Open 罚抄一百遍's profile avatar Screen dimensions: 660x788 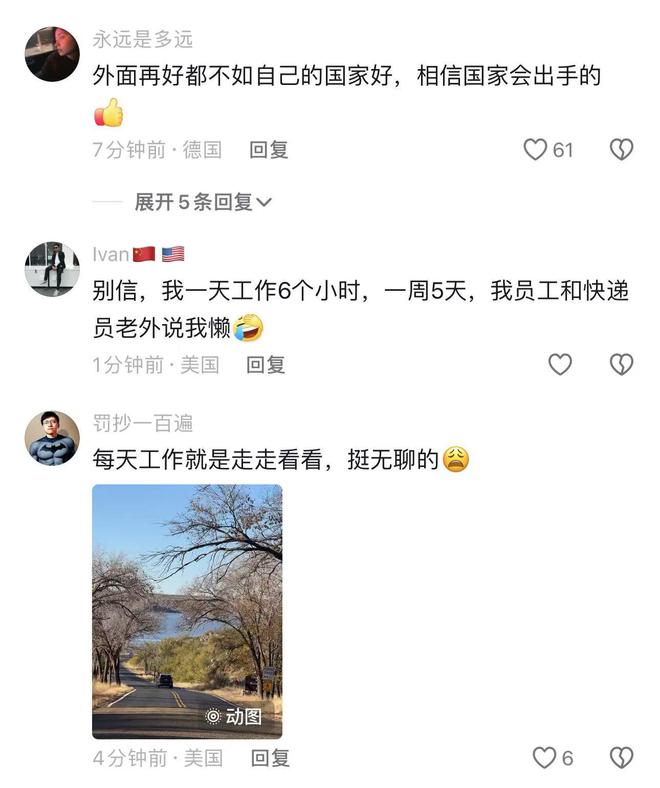tap(52, 437)
